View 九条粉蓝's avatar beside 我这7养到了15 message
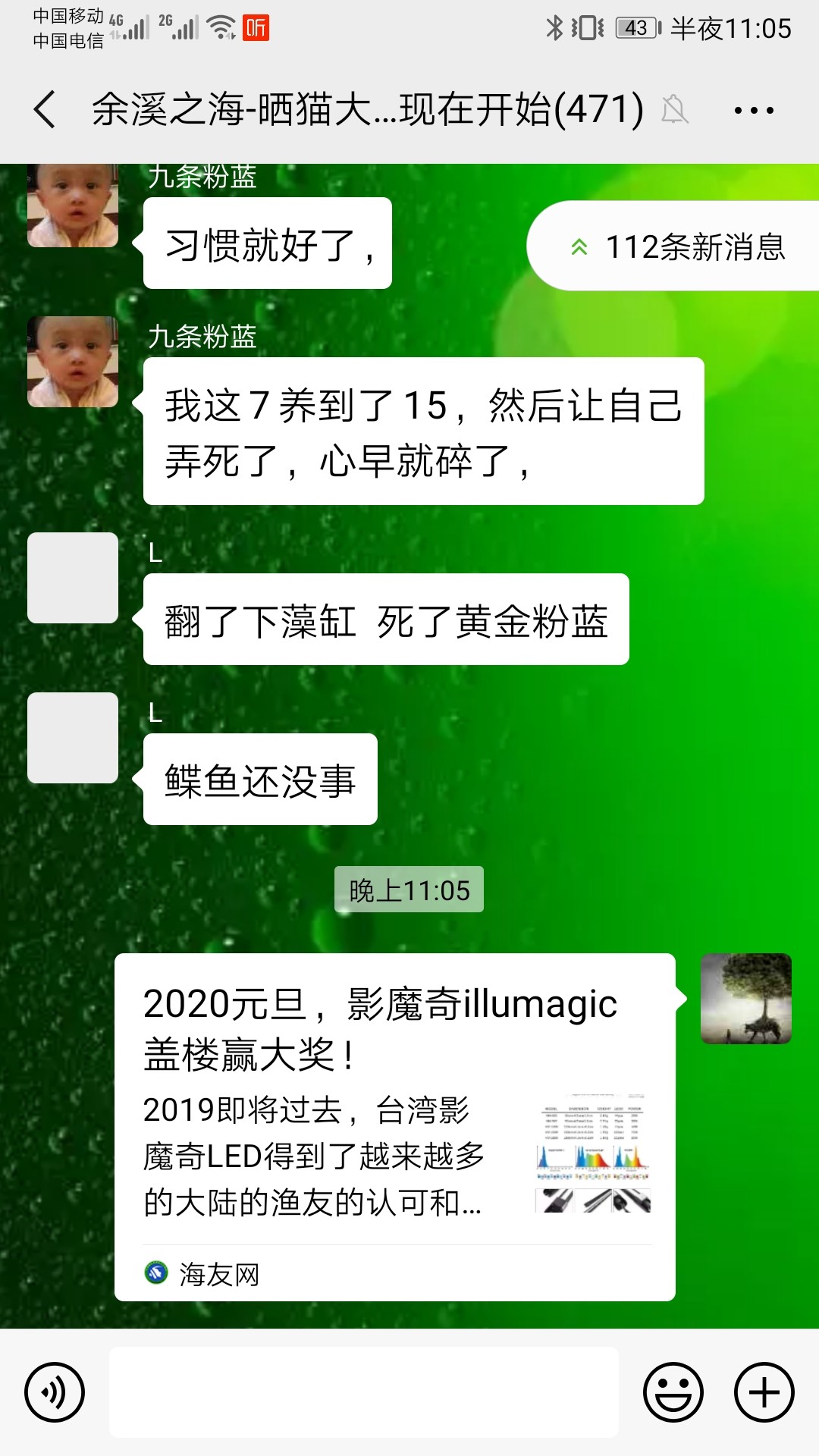Viewport: 819px width, 1456px height. (x=73, y=362)
